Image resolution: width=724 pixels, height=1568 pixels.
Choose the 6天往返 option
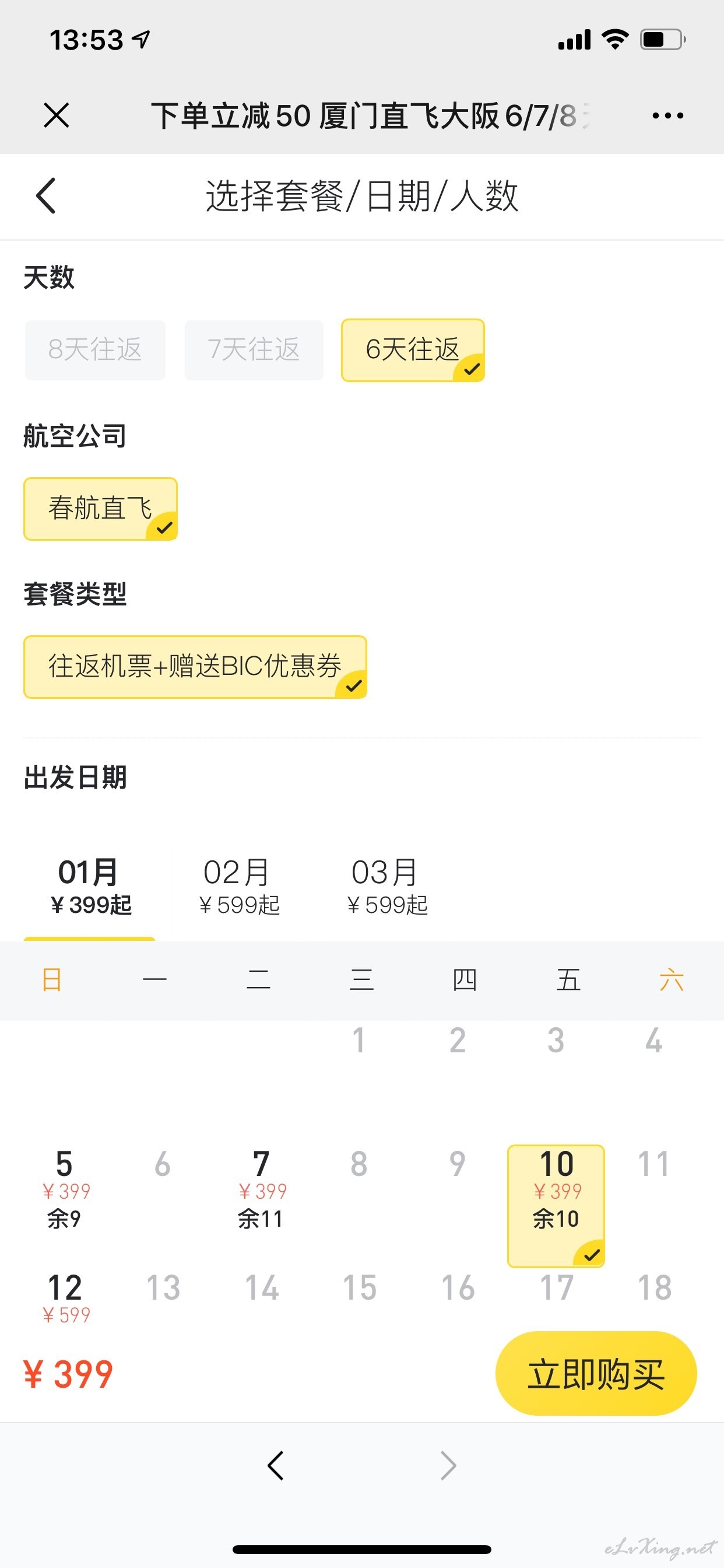pos(413,350)
